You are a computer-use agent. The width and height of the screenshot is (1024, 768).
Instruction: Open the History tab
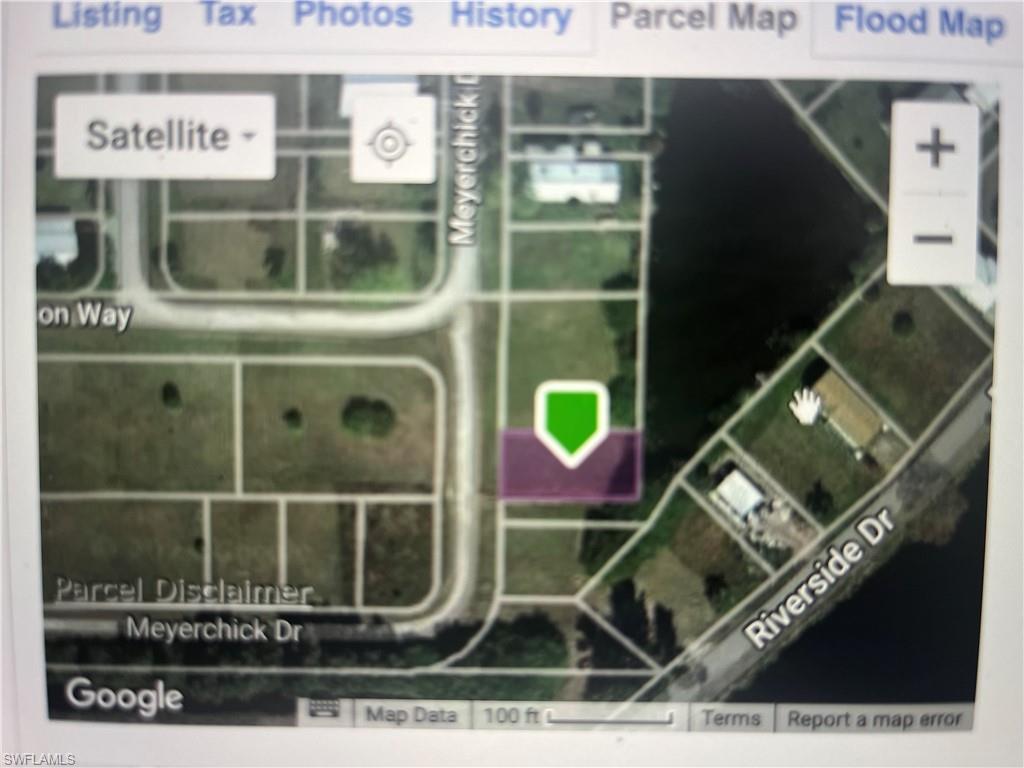[x=511, y=17]
